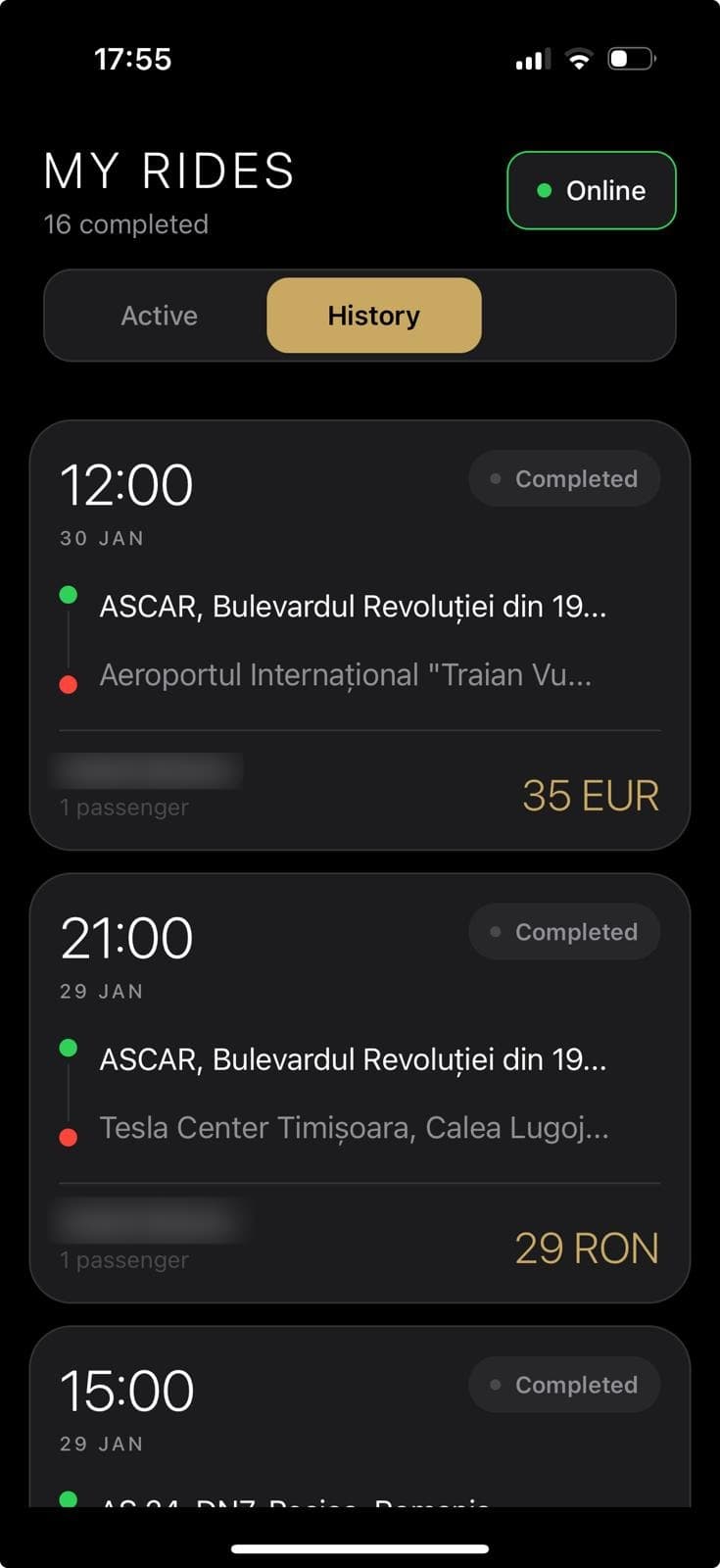Select the History tab
720x1568 pixels.
point(373,316)
